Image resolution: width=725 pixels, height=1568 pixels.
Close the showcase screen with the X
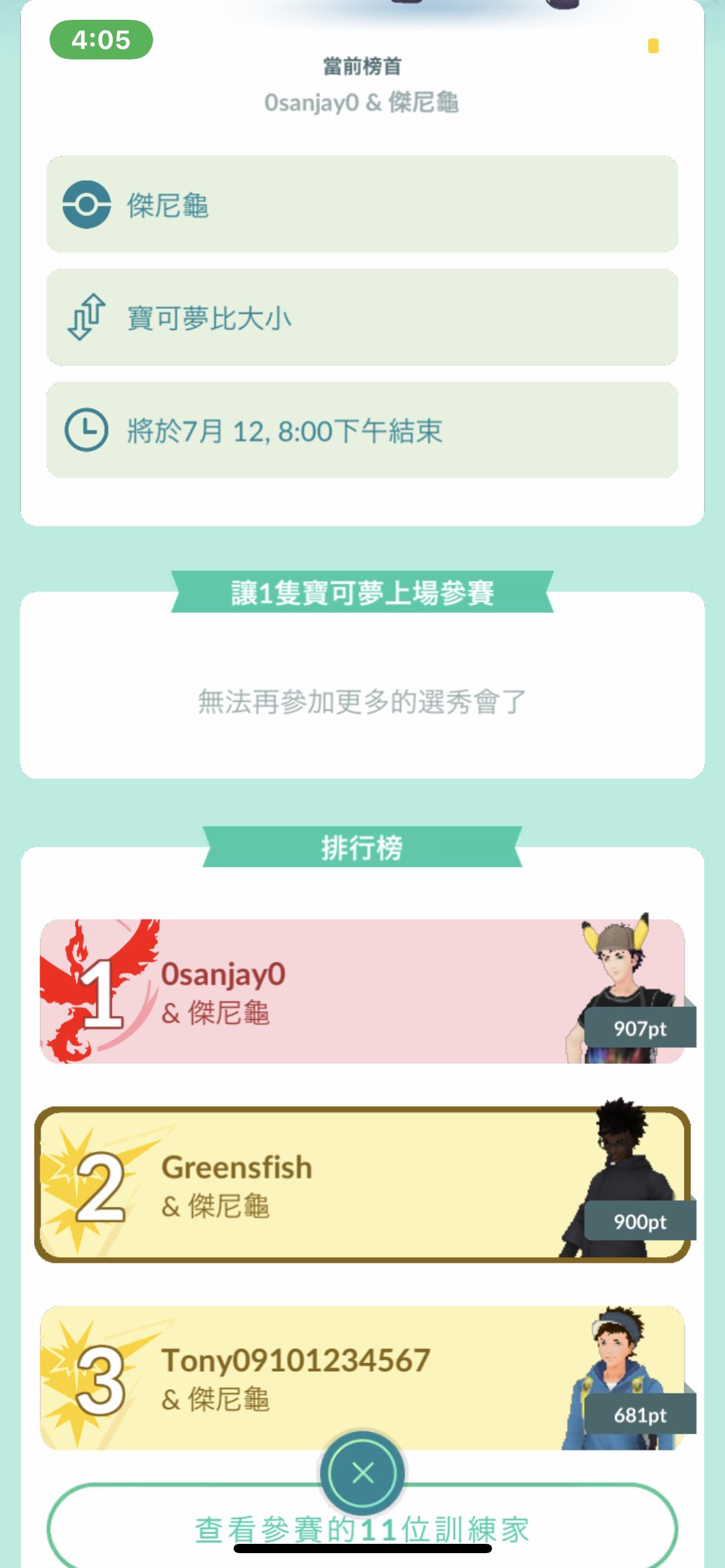point(362,1473)
